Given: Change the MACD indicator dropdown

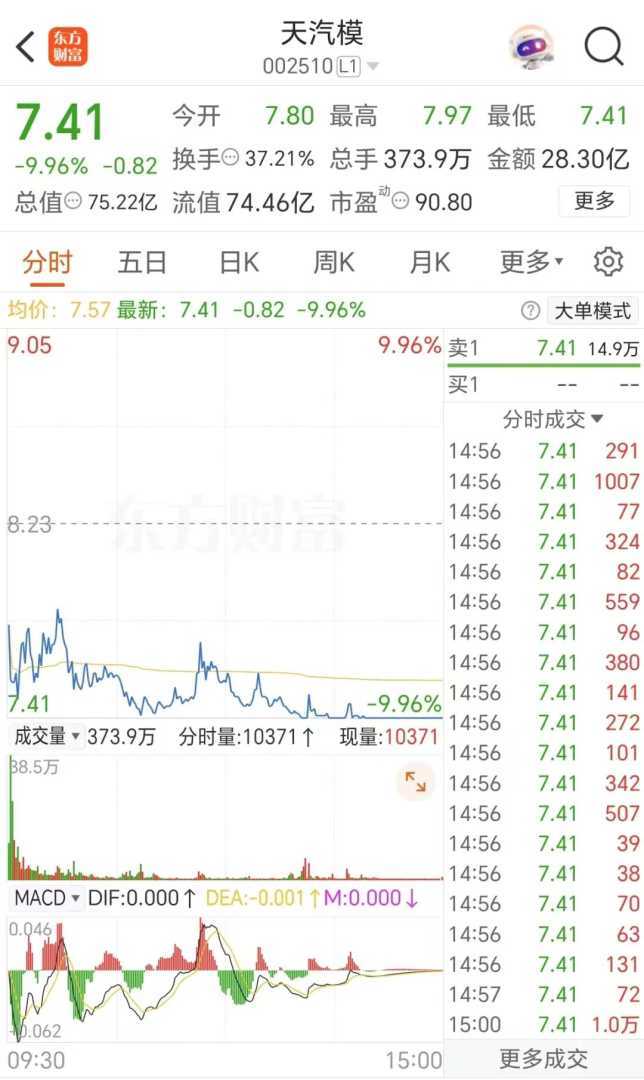Looking at the screenshot, I should pos(46,898).
